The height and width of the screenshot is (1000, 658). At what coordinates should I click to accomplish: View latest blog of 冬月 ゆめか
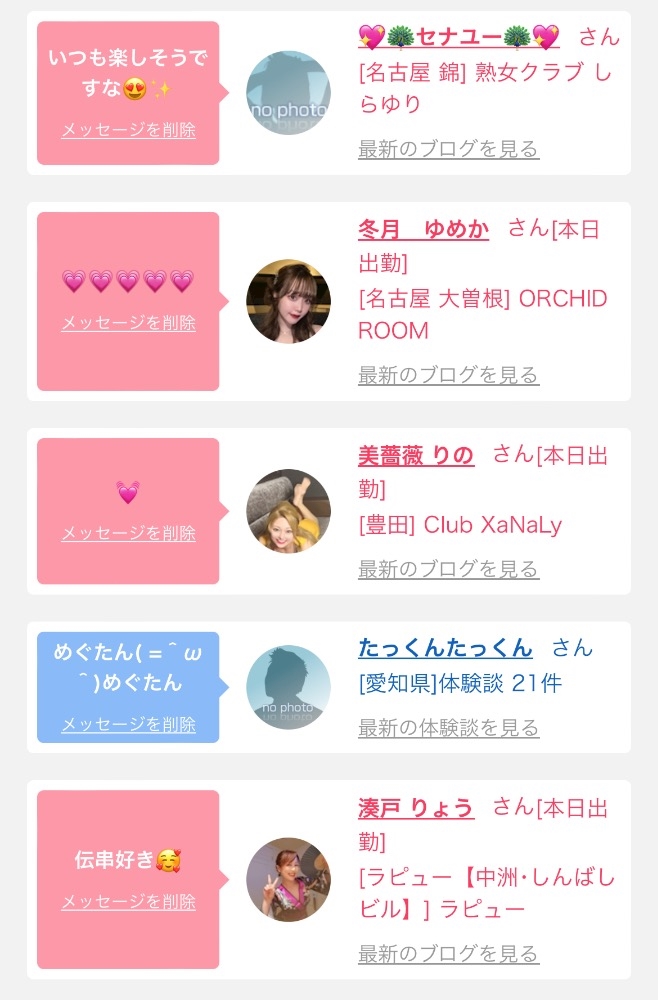(x=449, y=375)
